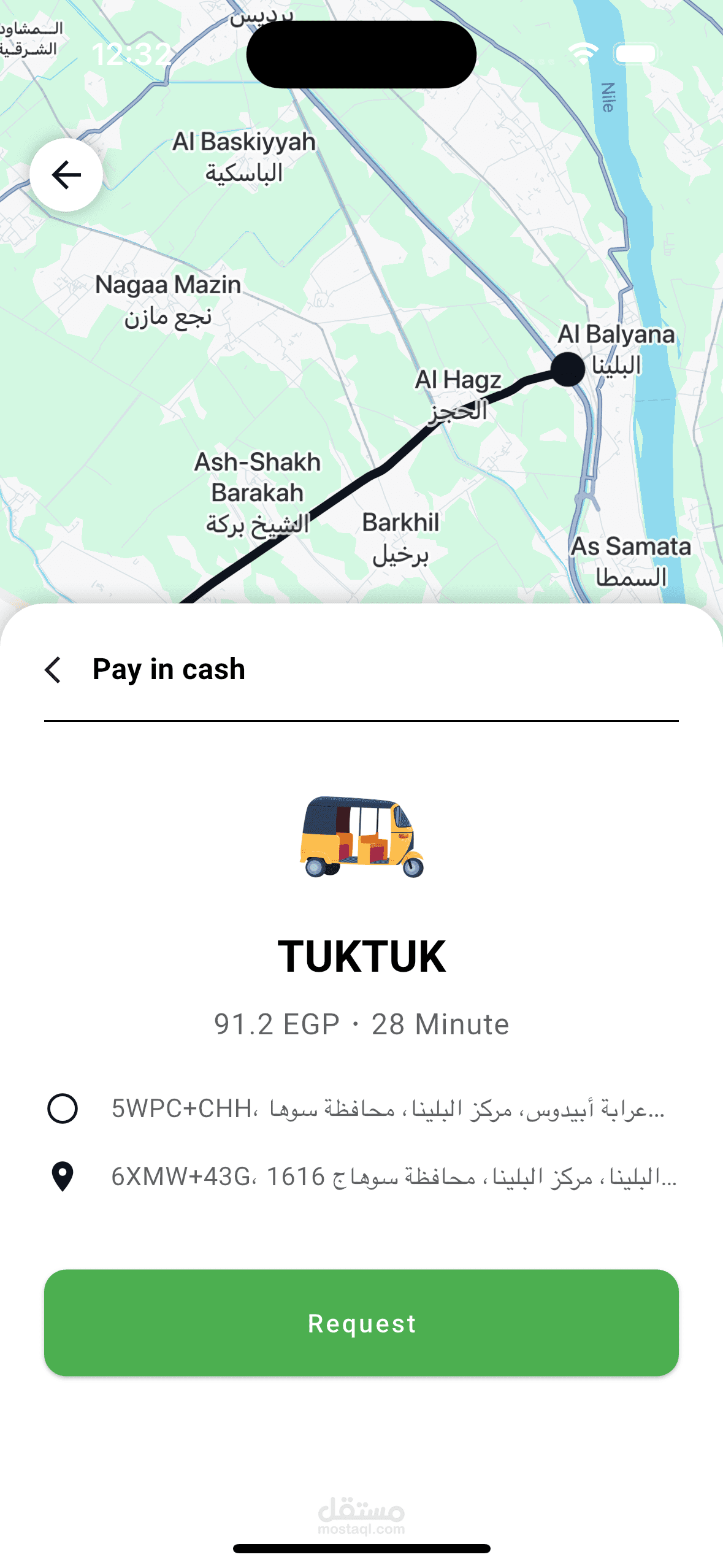Tap the round back arrow over the map
Image resolution: width=723 pixels, height=1568 pixels.
tap(66, 175)
